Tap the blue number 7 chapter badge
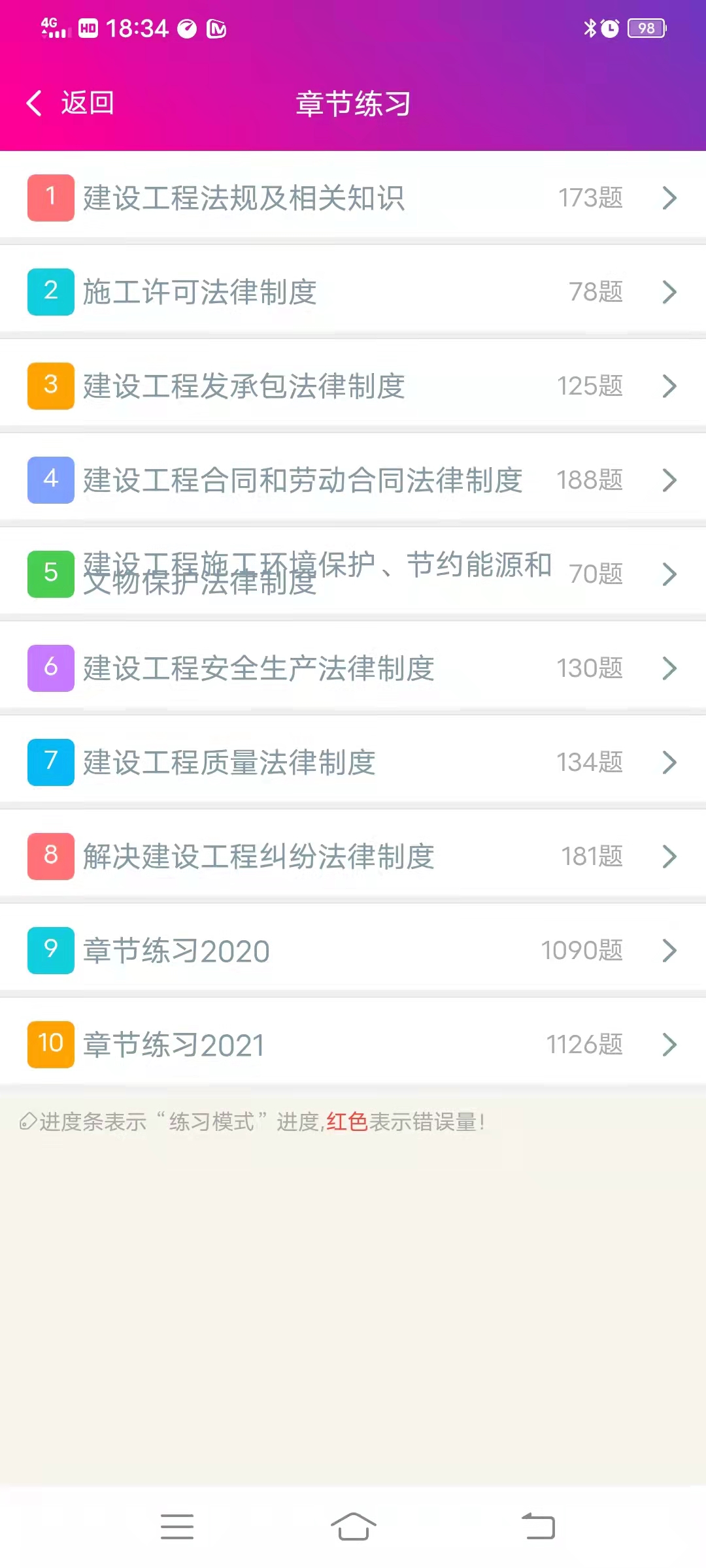This screenshot has height=1568, width=706. (x=50, y=762)
